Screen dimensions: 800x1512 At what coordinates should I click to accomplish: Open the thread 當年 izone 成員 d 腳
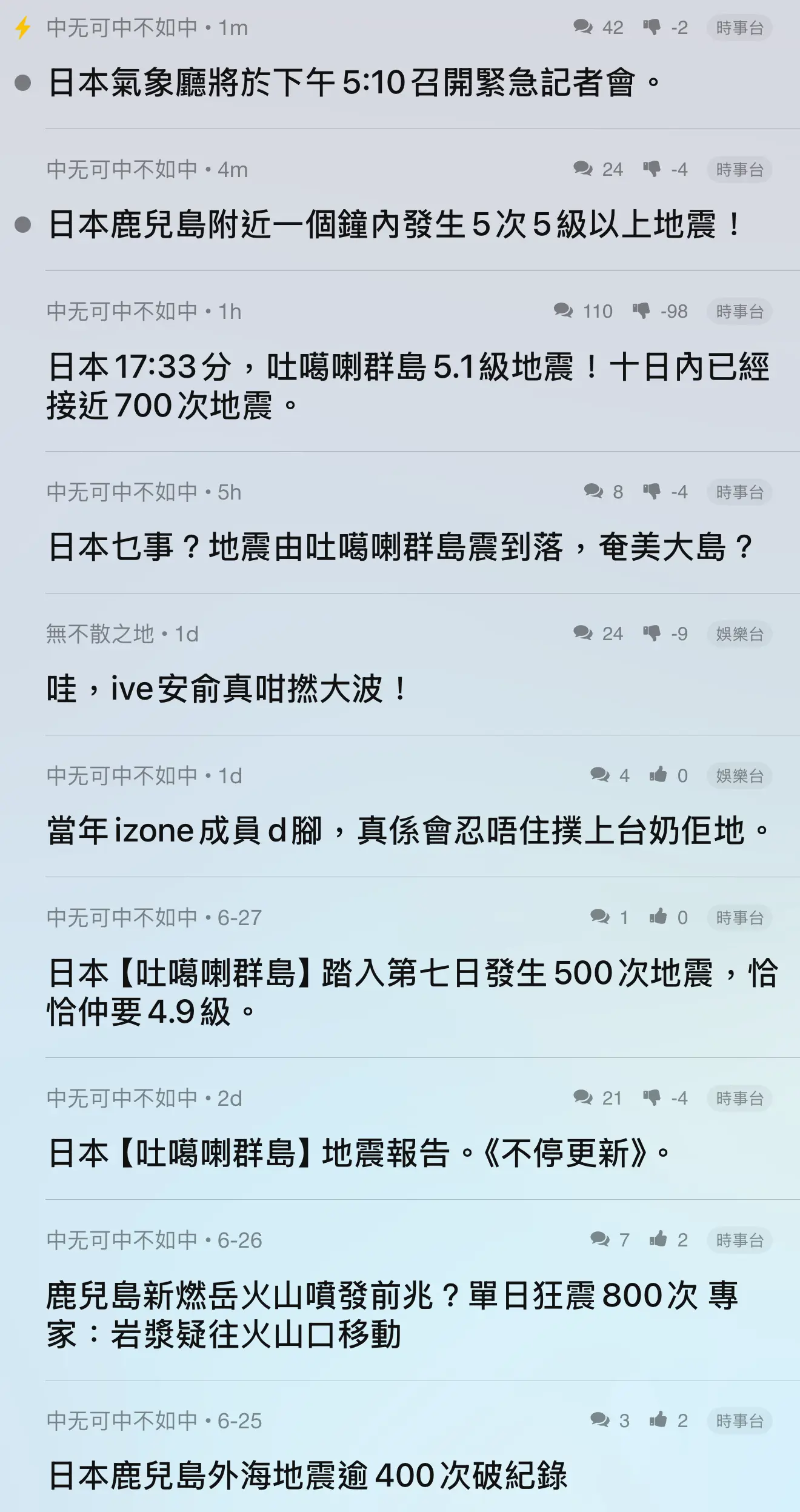coord(408,831)
